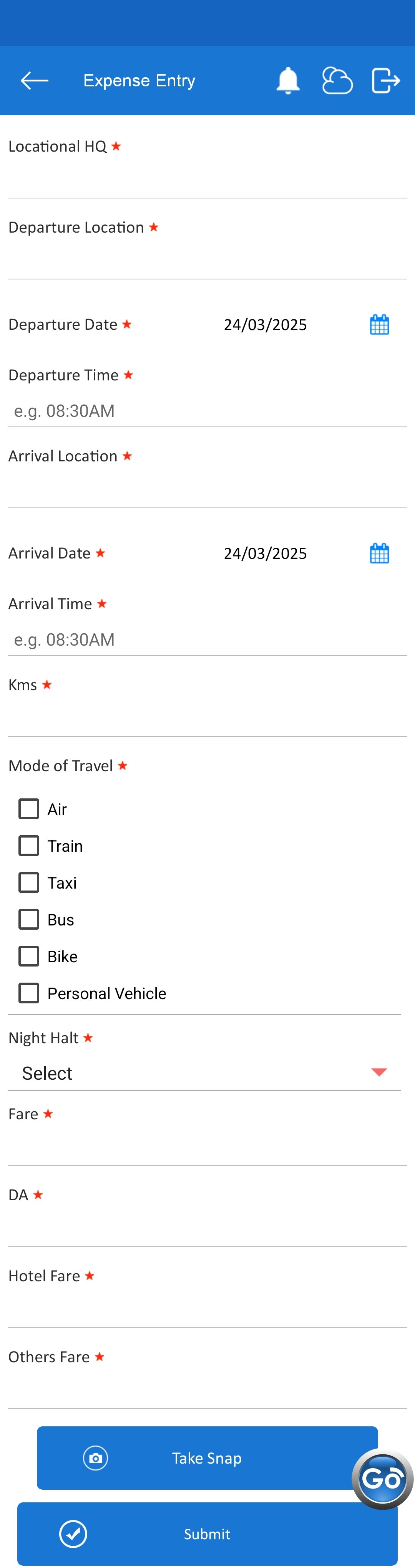Mark the Bus checkbox
415x1568 pixels.
pyautogui.click(x=29, y=920)
